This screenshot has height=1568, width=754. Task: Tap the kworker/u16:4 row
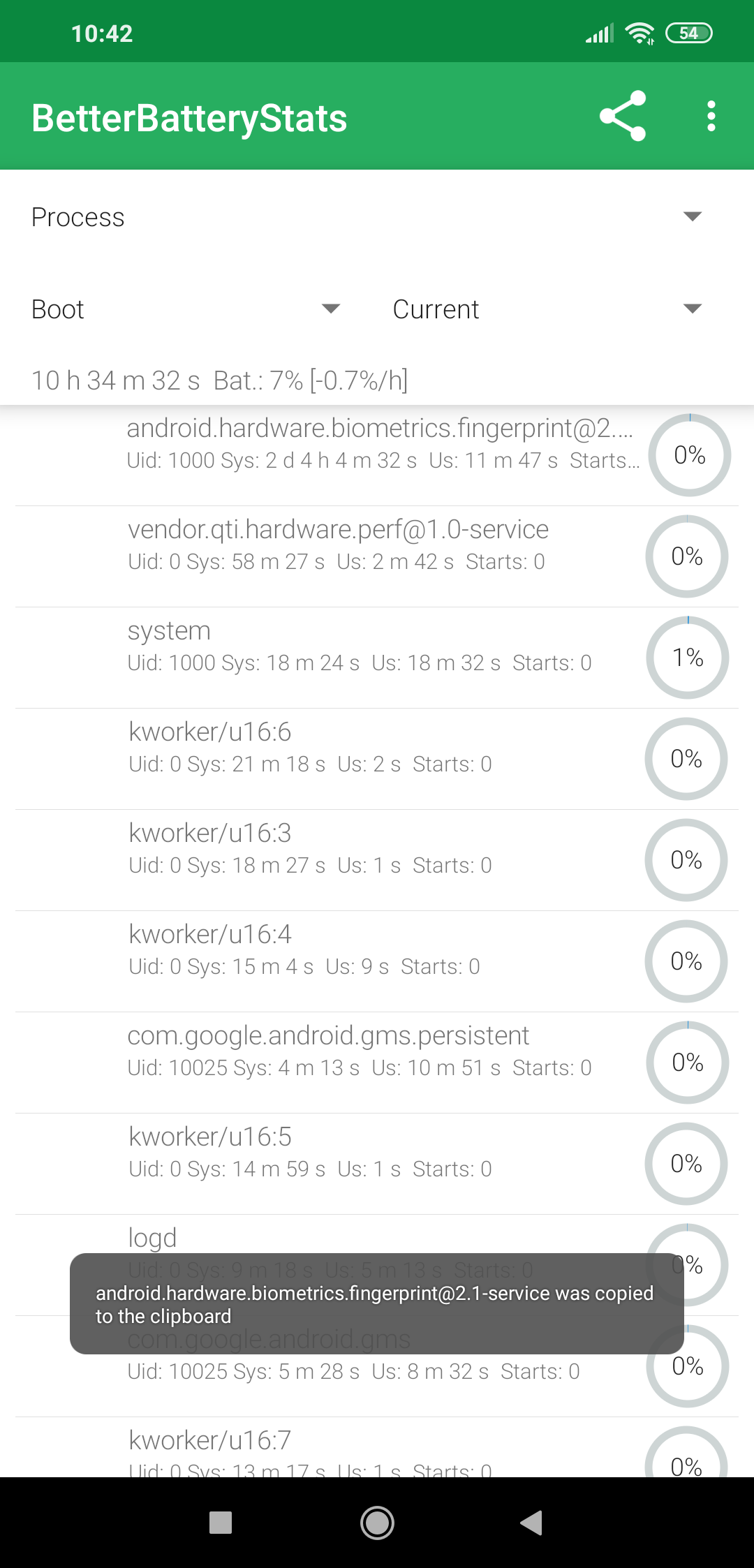(377, 961)
